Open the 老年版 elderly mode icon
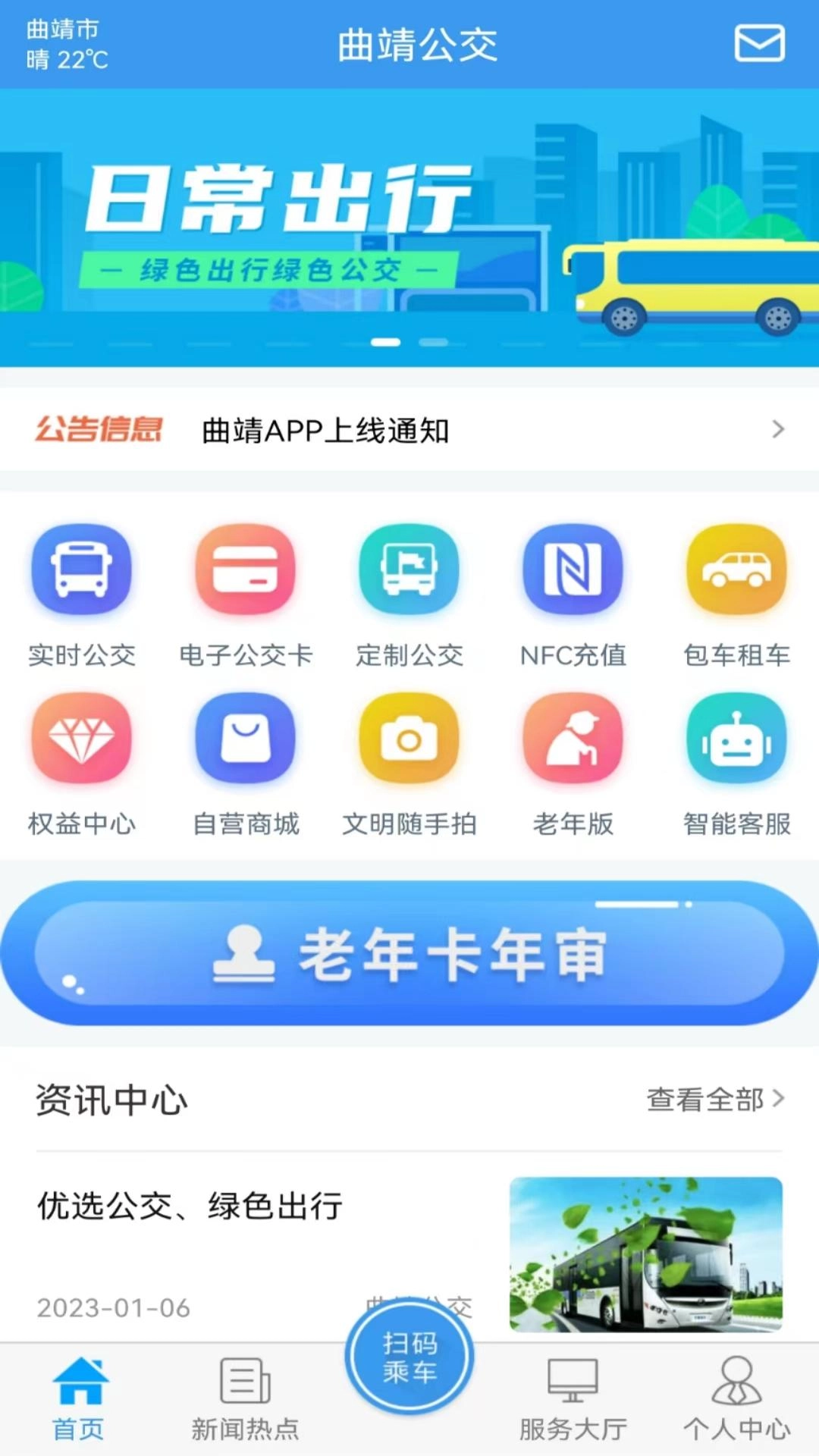This screenshot has width=819, height=1456. point(573,739)
